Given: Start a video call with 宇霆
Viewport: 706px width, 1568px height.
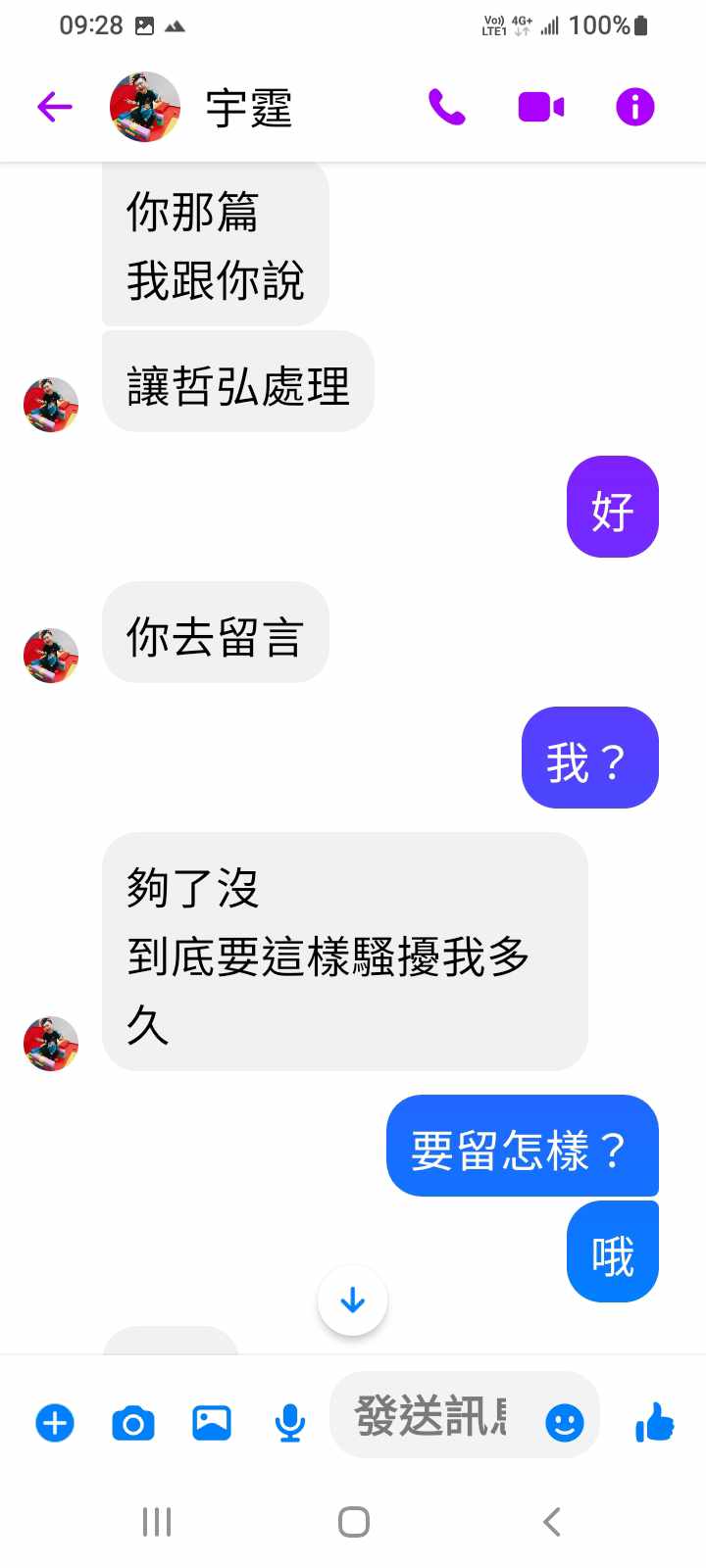Looking at the screenshot, I should pyautogui.click(x=540, y=107).
